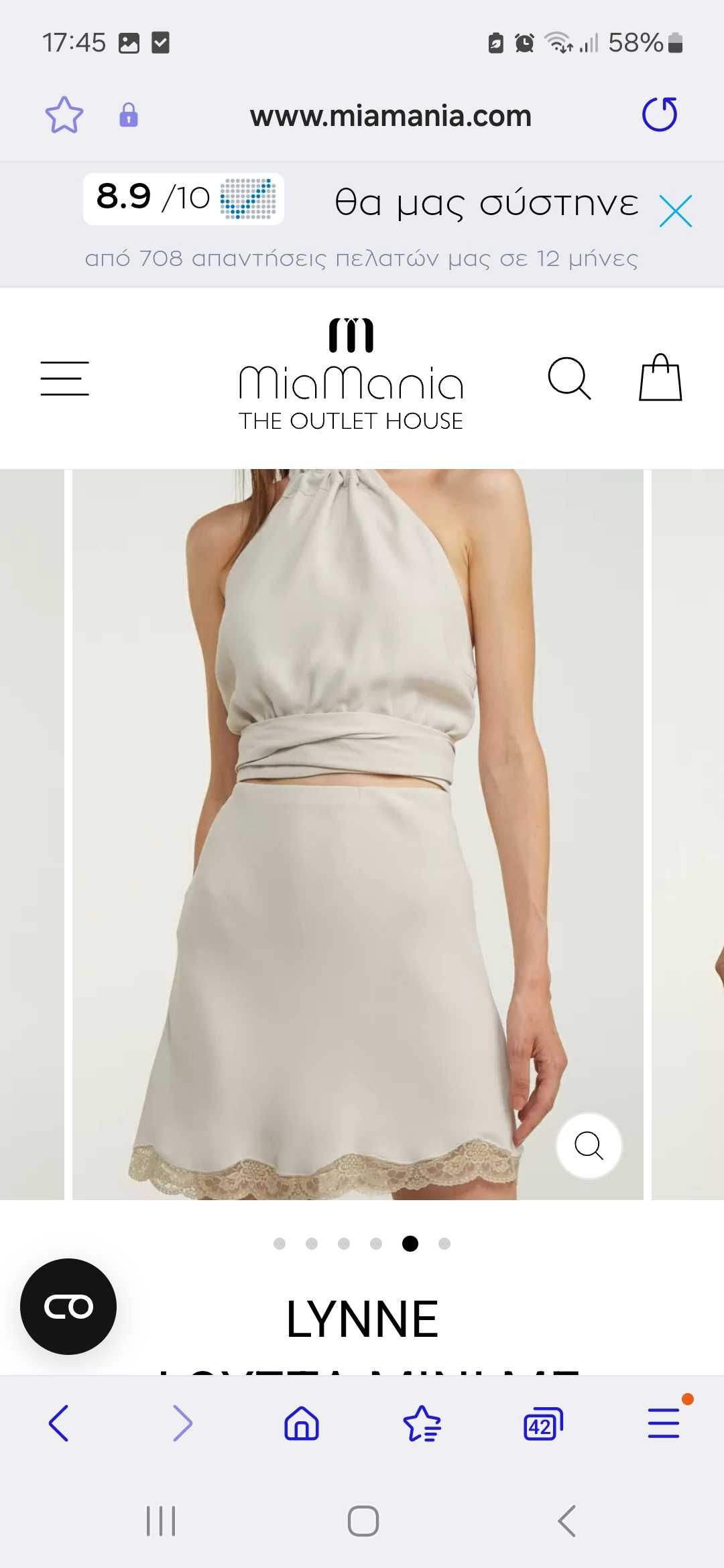Image resolution: width=724 pixels, height=1568 pixels.
Task: Zoom into the product photo
Action: [589, 1145]
